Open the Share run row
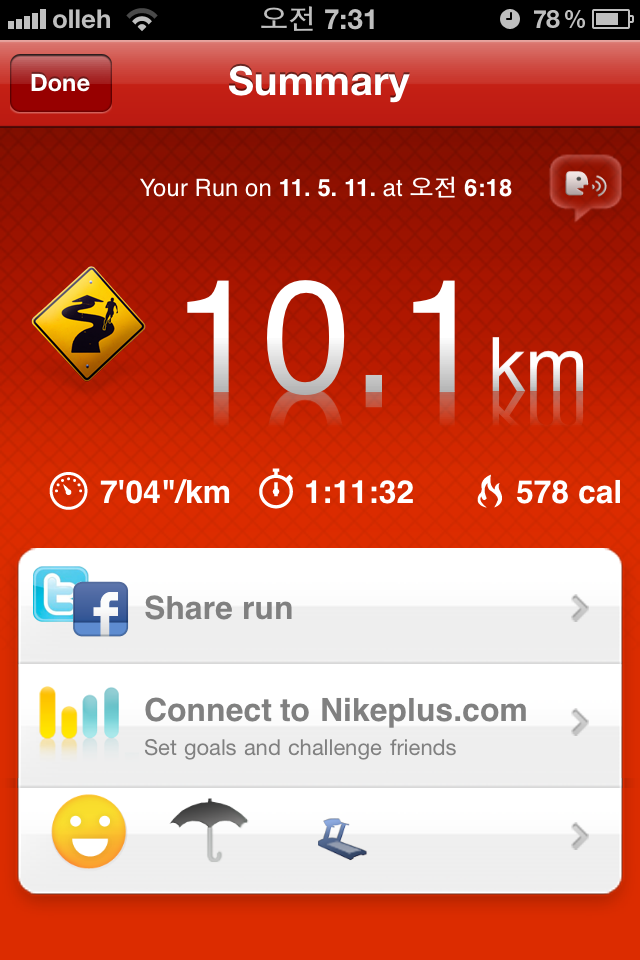The image size is (640, 960). (320, 607)
